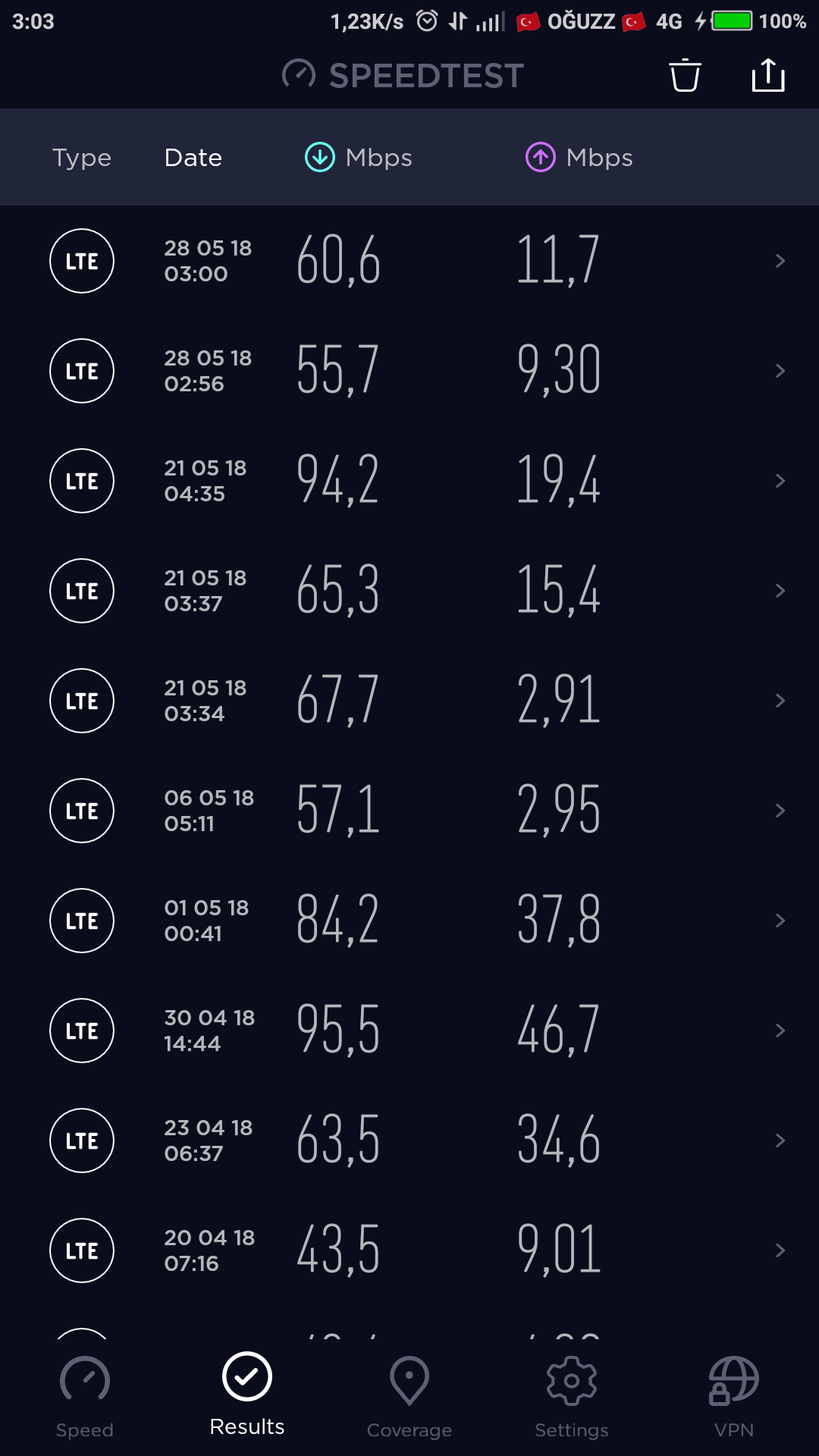
Task: Switch to the VPN tab
Action: tap(734, 1397)
